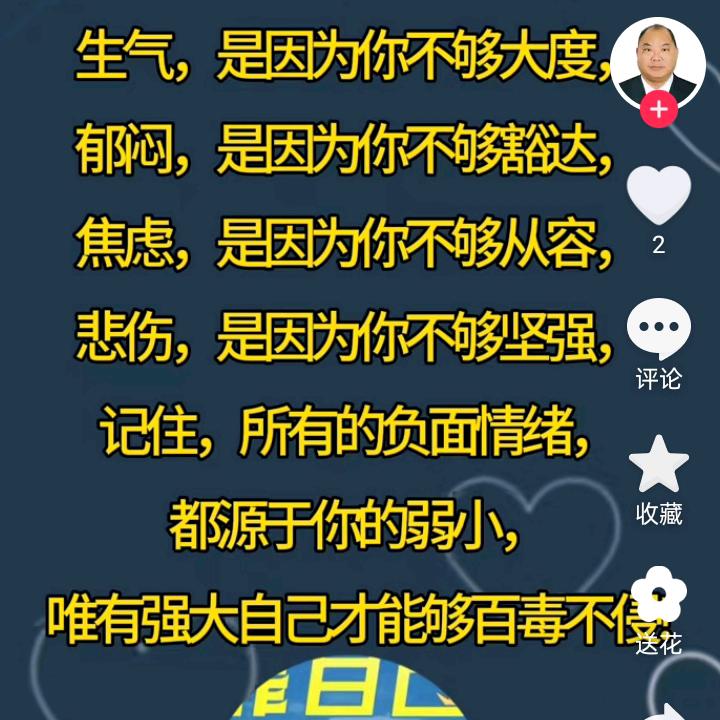
Task: Open the creator's profile avatar
Action: point(658,64)
